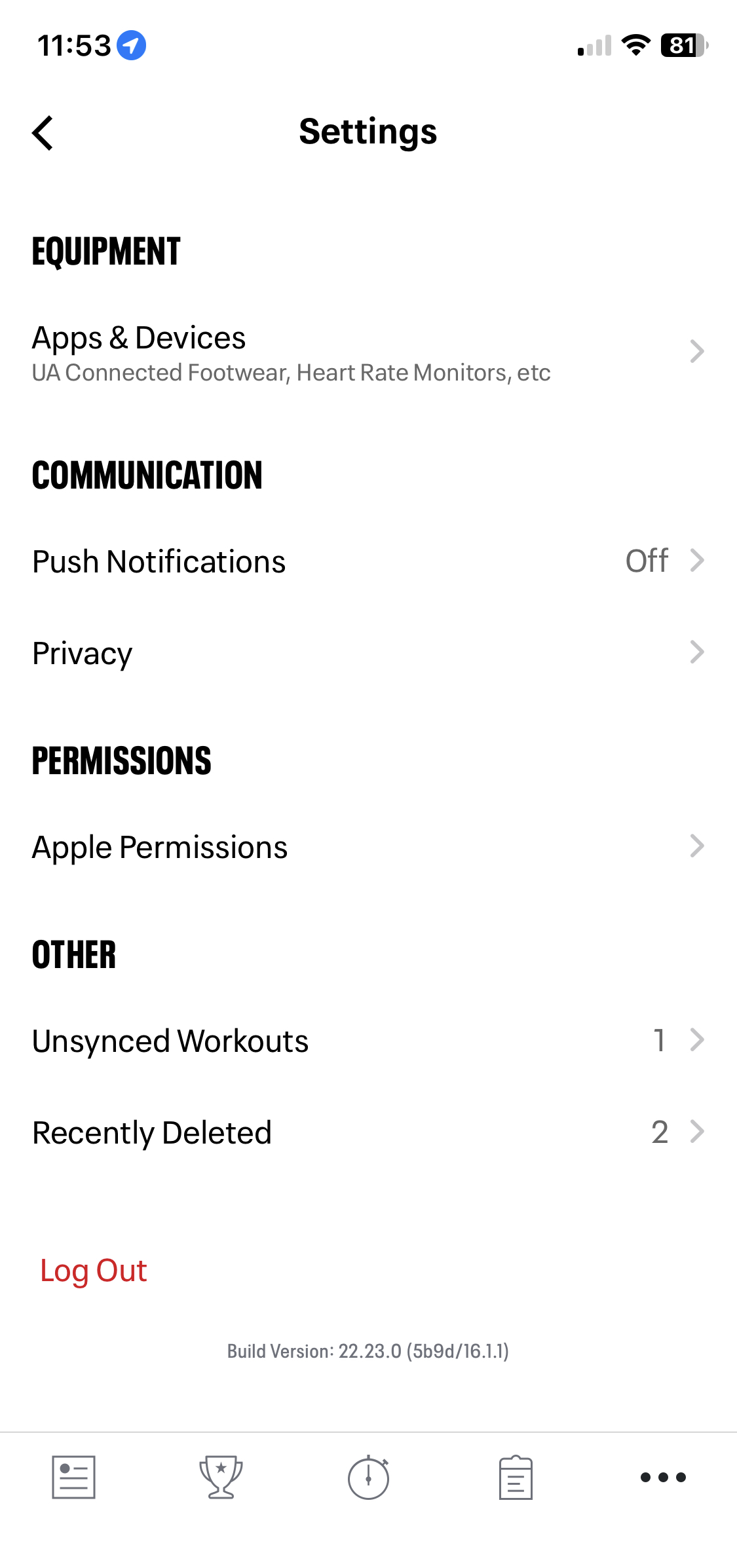
Task: Tap the ellipsis More menu icon
Action: [662, 1477]
